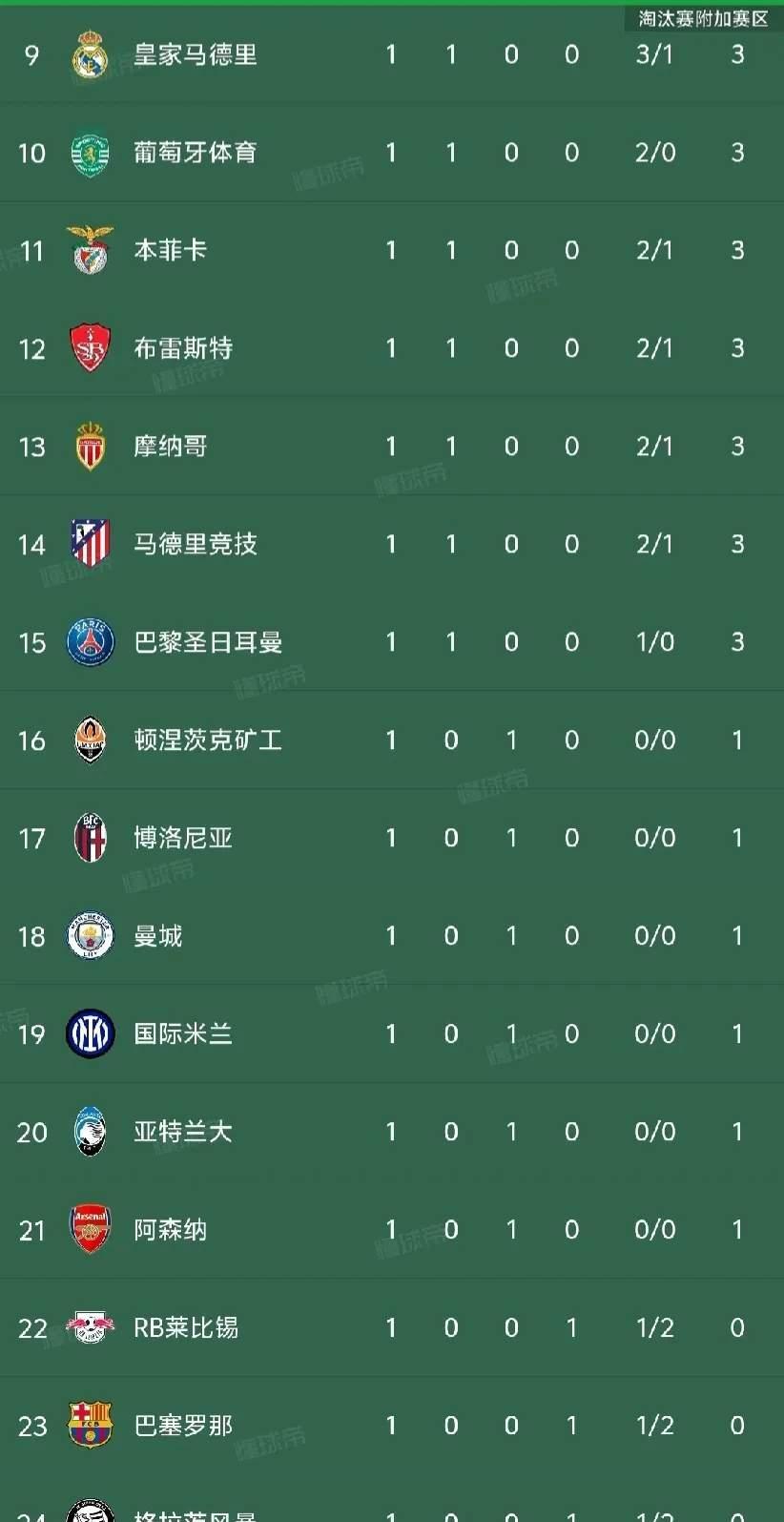View the 曼城 team page

click(158, 936)
